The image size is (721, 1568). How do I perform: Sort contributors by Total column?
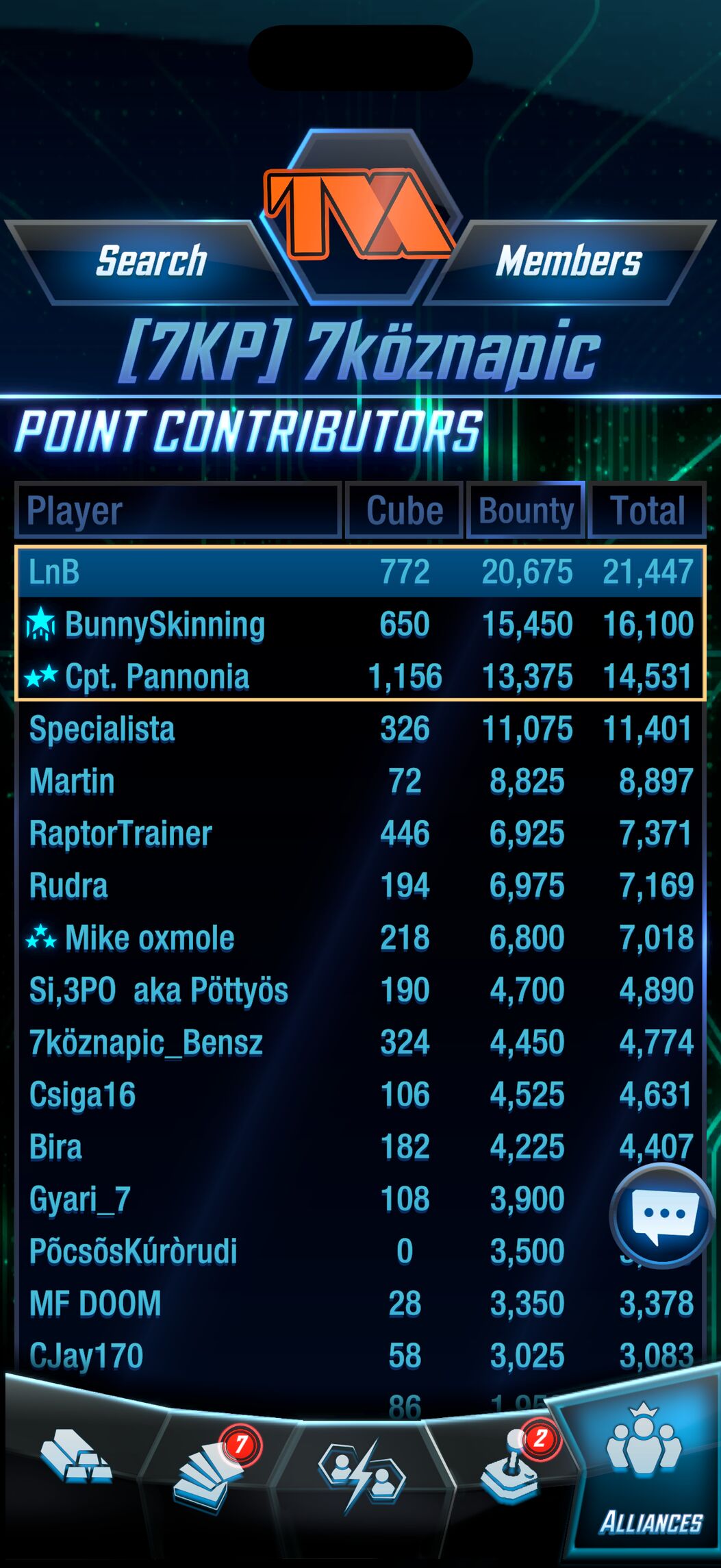point(647,511)
